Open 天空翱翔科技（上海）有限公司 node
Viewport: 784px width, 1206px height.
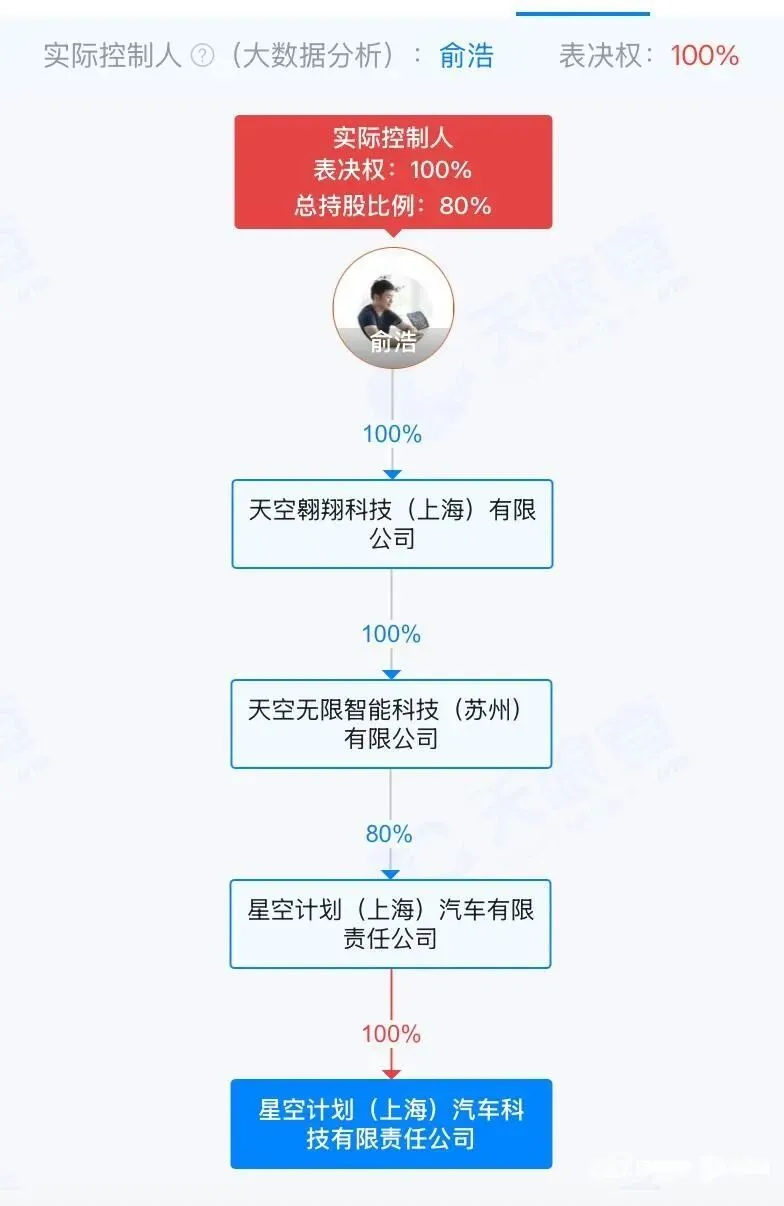point(392,524)
